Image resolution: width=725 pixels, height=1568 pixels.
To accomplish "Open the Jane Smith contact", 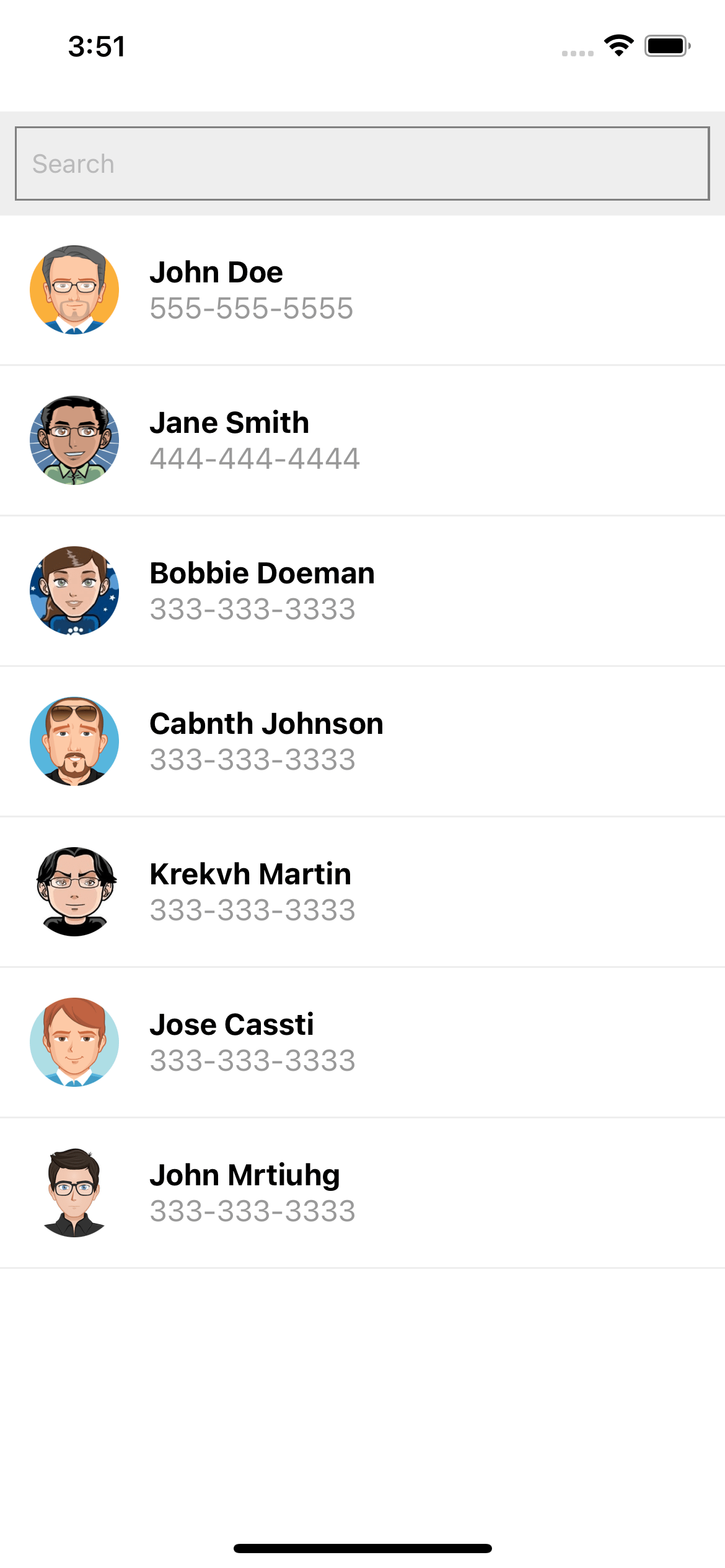I will click(362, 440).
